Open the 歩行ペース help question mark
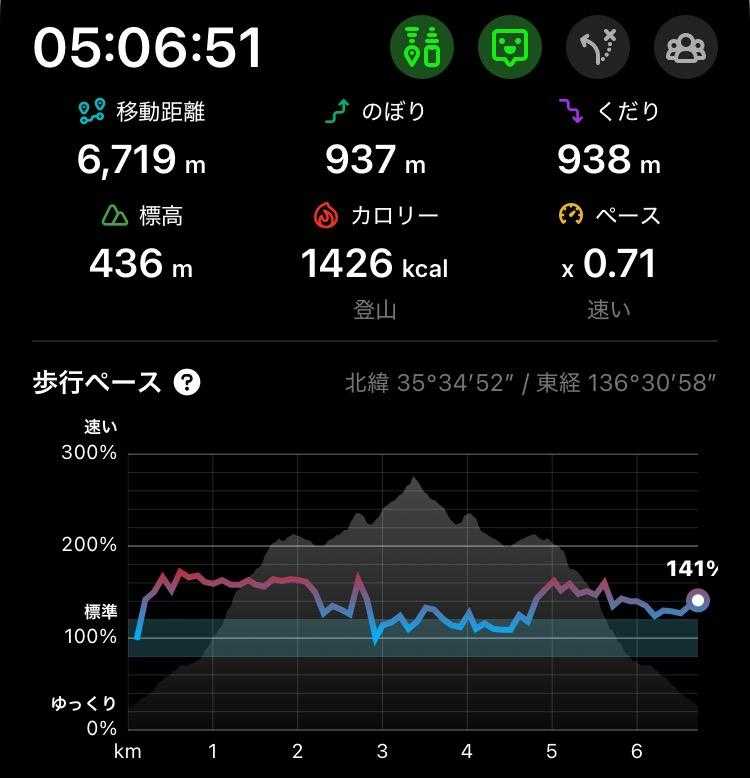750x778 pixels. point(186,382)
